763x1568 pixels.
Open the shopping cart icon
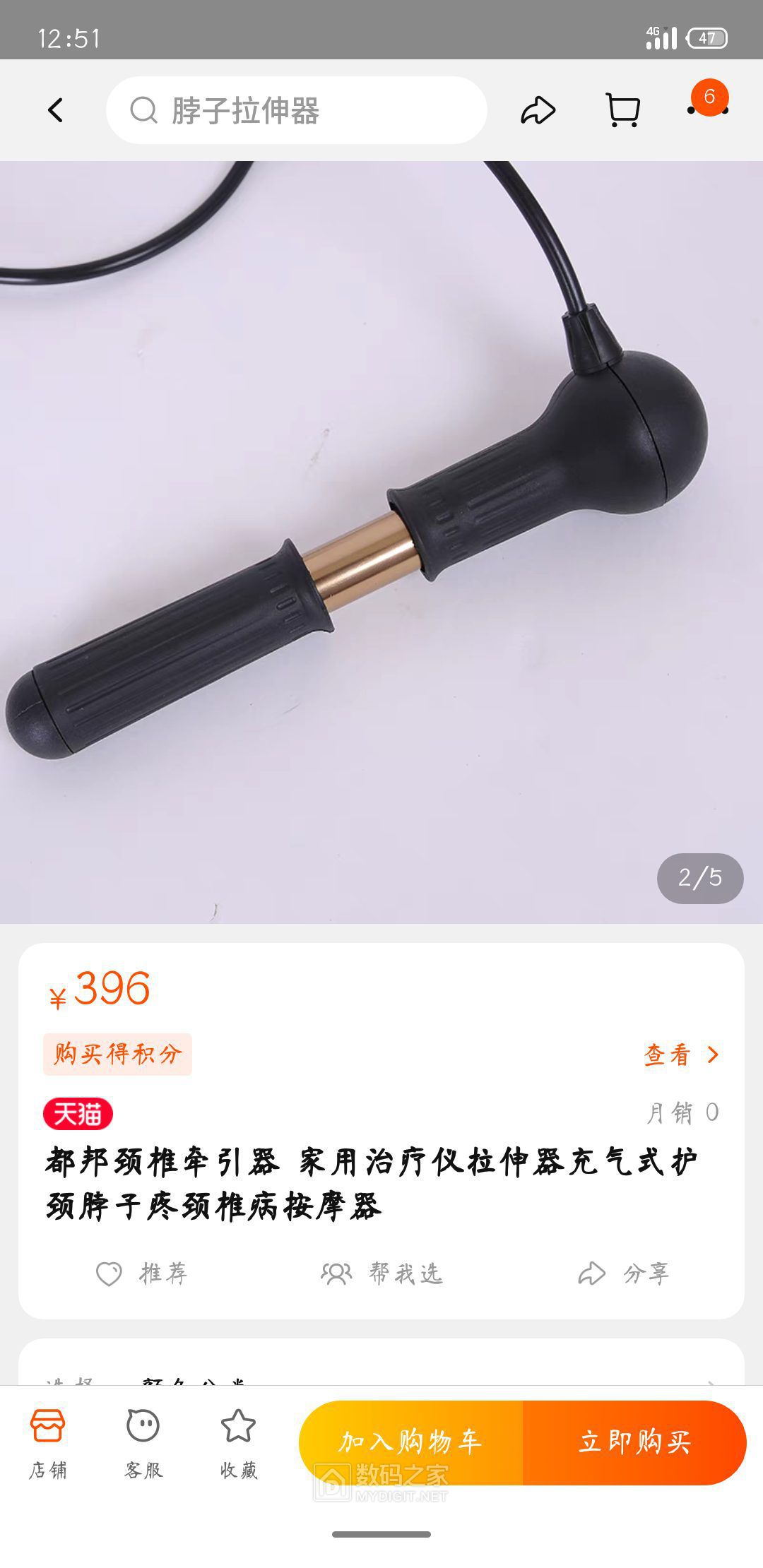pos(623,110)
